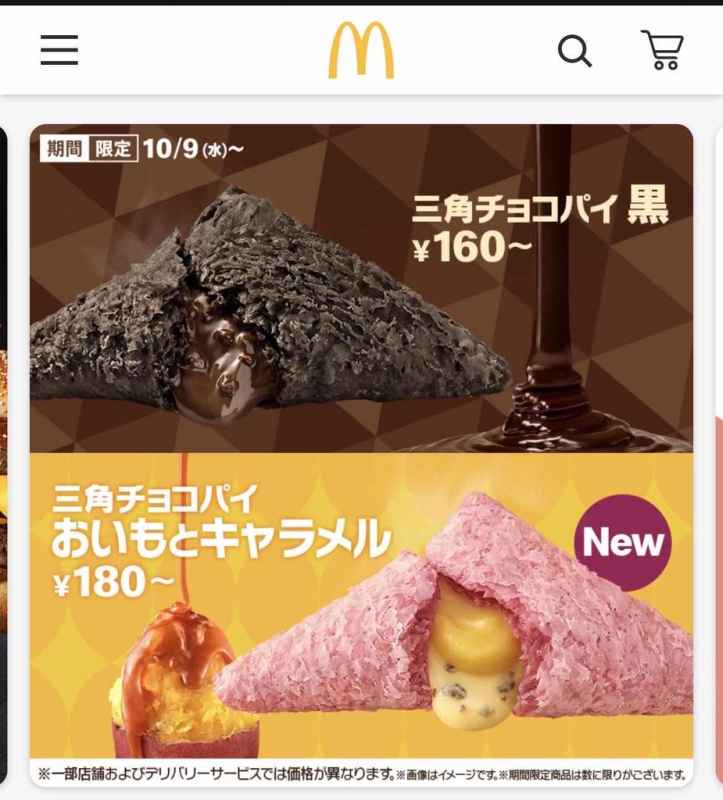Go to McDonald's home via logo
Screen dimensions: 723x800
(361, 50)
